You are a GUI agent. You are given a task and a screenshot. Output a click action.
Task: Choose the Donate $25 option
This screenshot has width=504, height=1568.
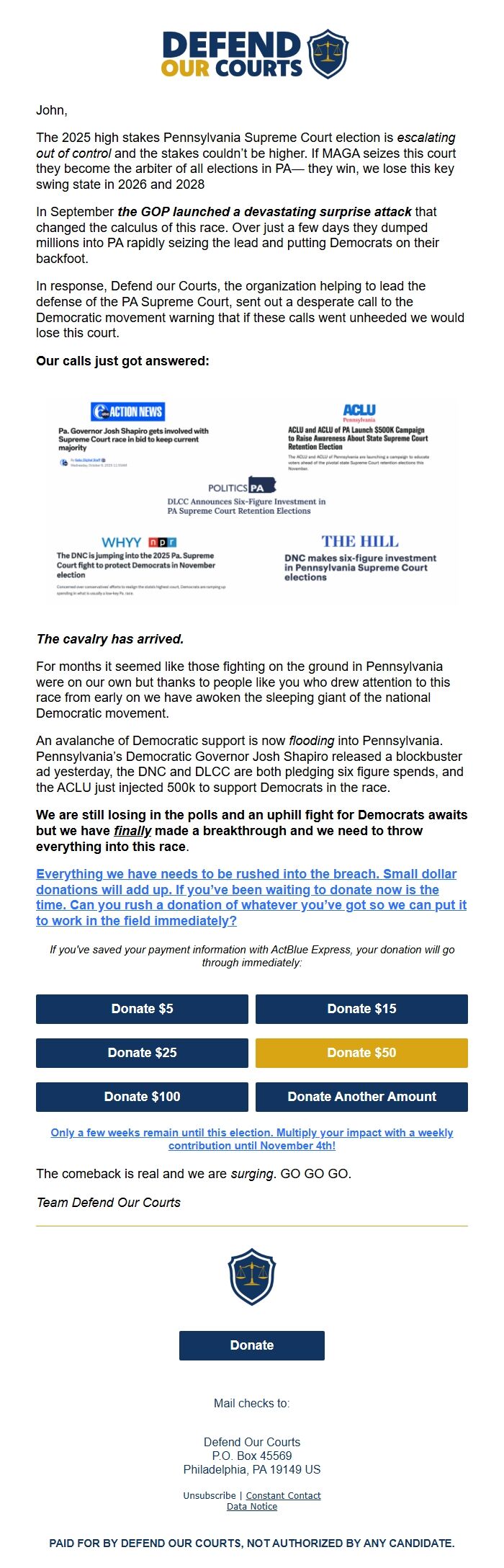click(142, 1053)
